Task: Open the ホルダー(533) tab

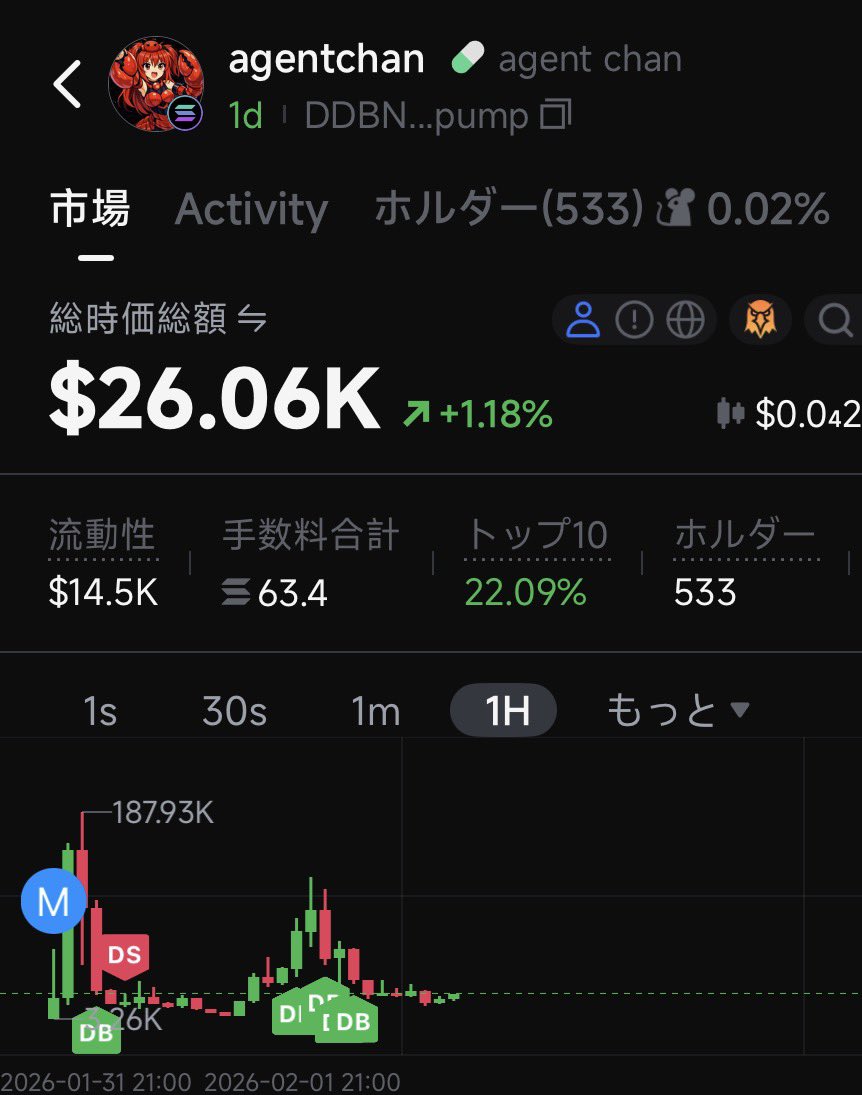Action: [x=508, y=210]
